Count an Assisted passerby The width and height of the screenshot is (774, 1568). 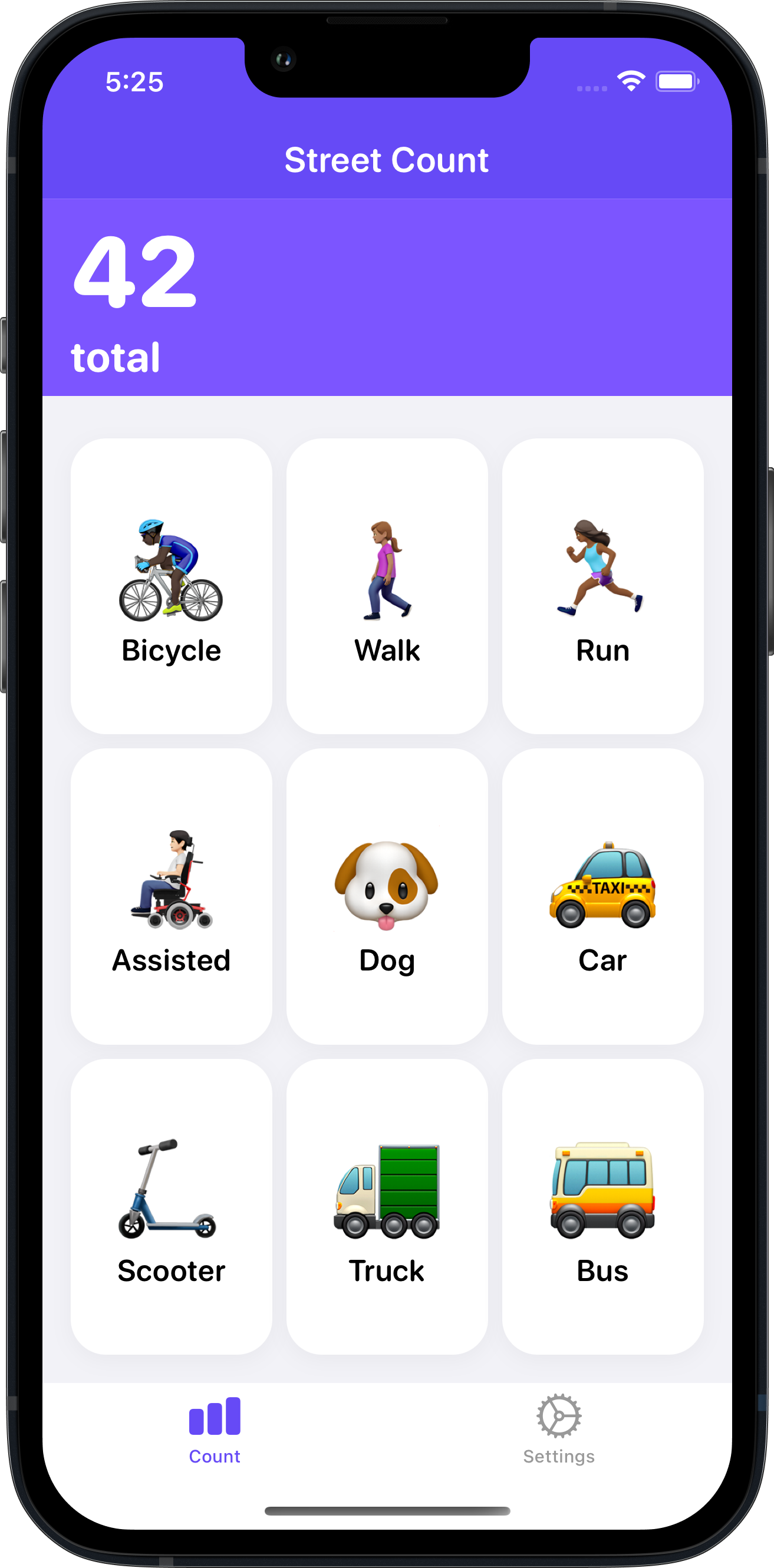[171, 896]
